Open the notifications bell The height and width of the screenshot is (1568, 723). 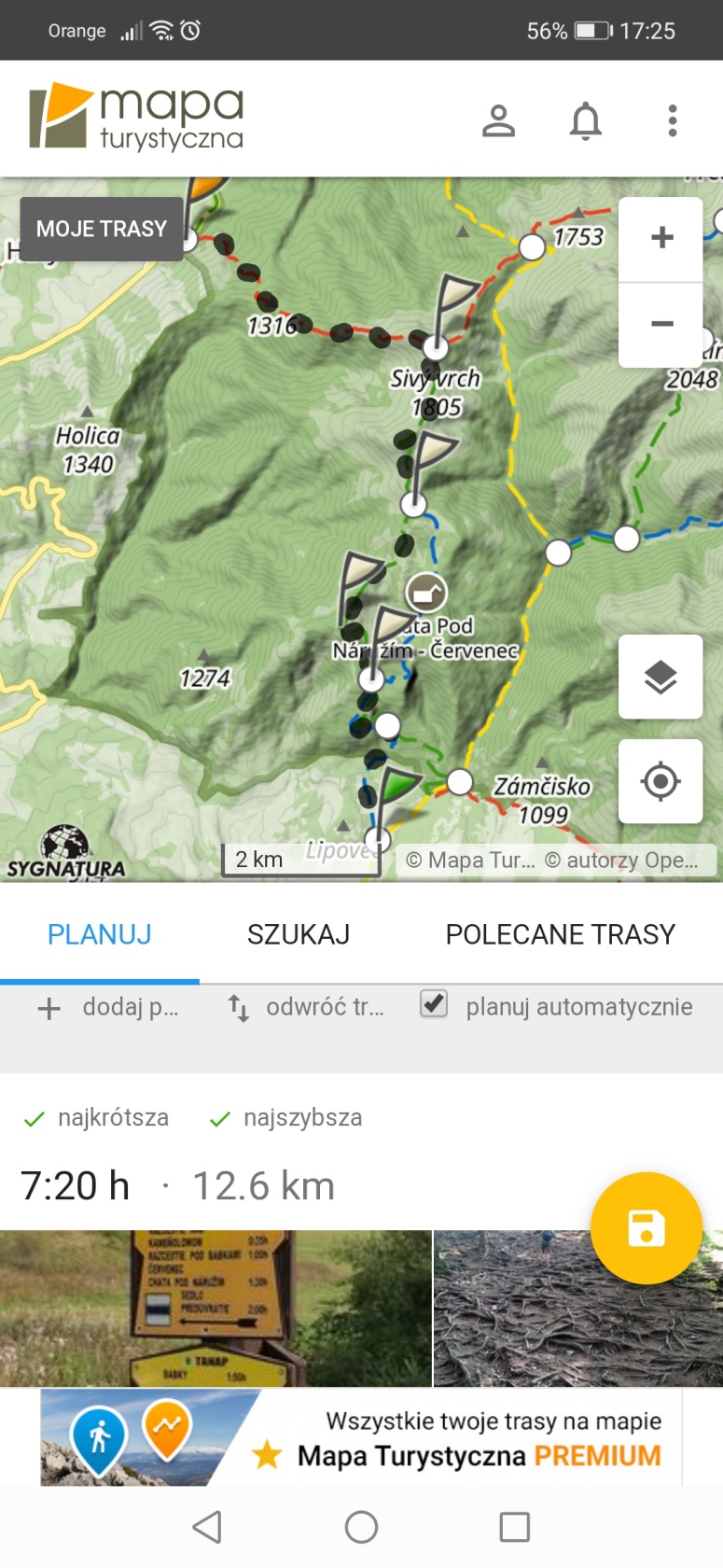[586, 121]
